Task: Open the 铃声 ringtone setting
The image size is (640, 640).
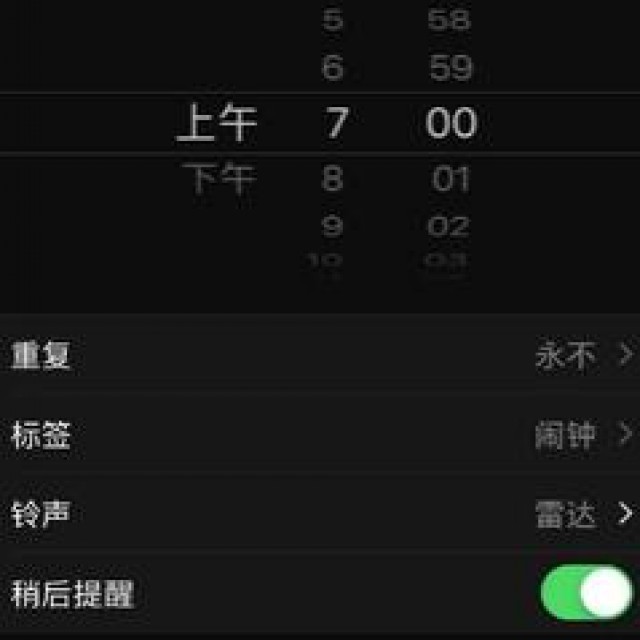Action: pos(320,515)
